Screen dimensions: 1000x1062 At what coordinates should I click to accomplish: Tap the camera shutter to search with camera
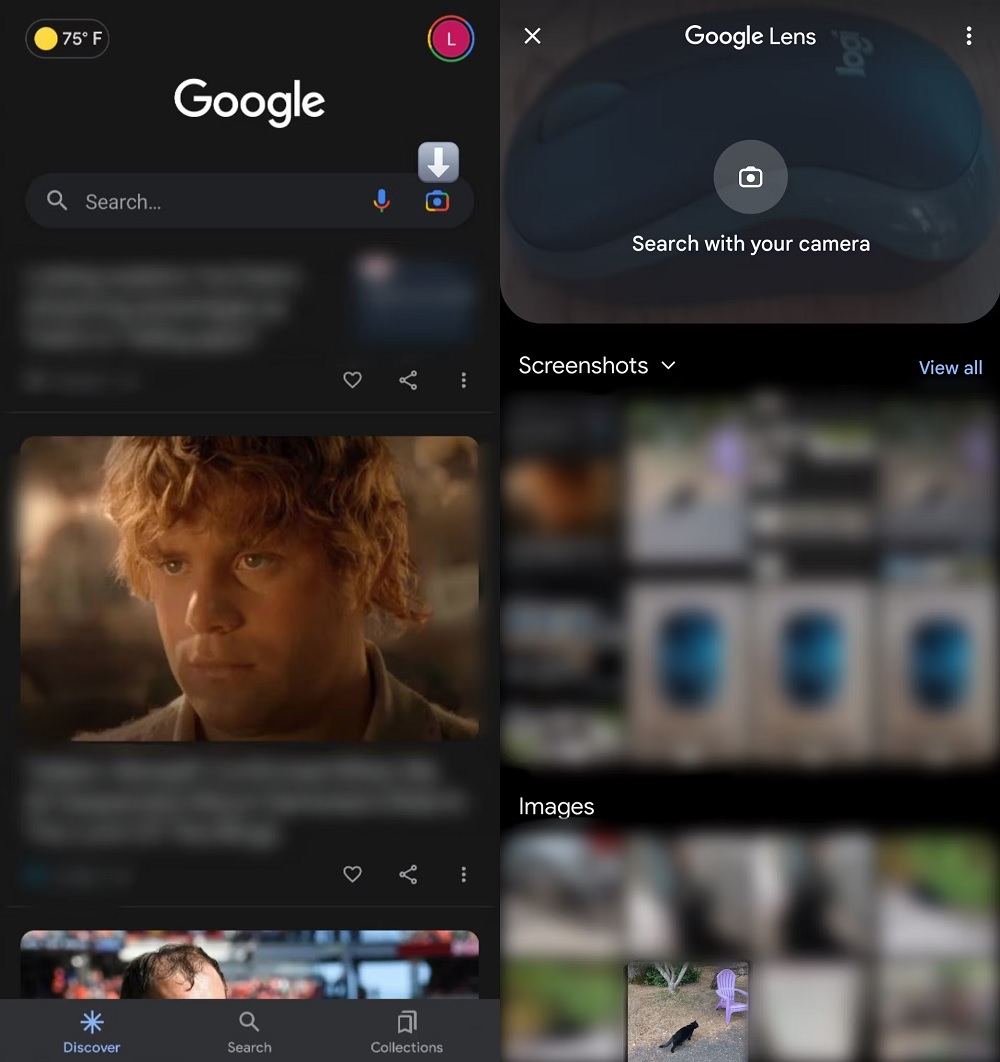(x=750, y=177)
